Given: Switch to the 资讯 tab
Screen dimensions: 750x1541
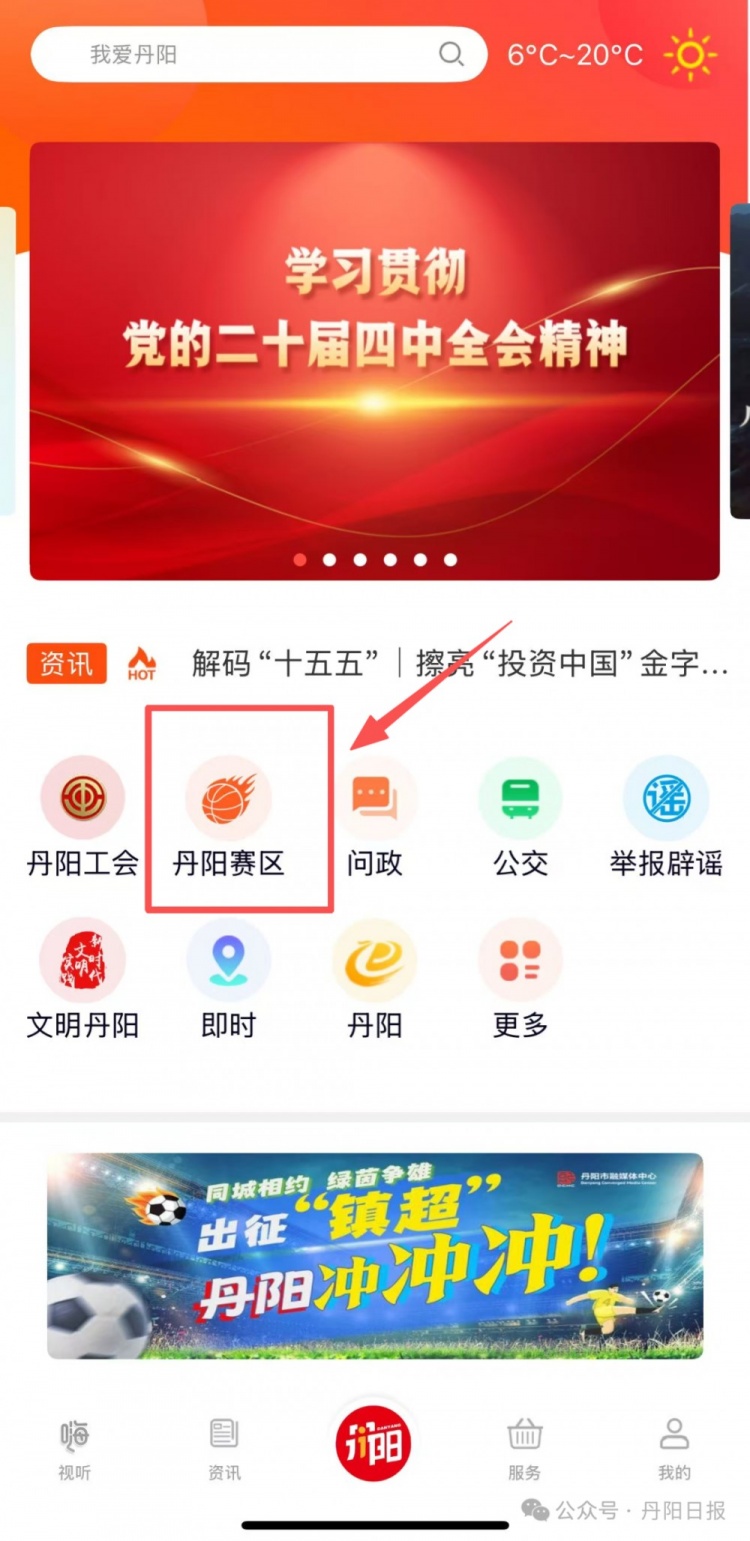Looking at the screenshot, I should click(224, 1449).
